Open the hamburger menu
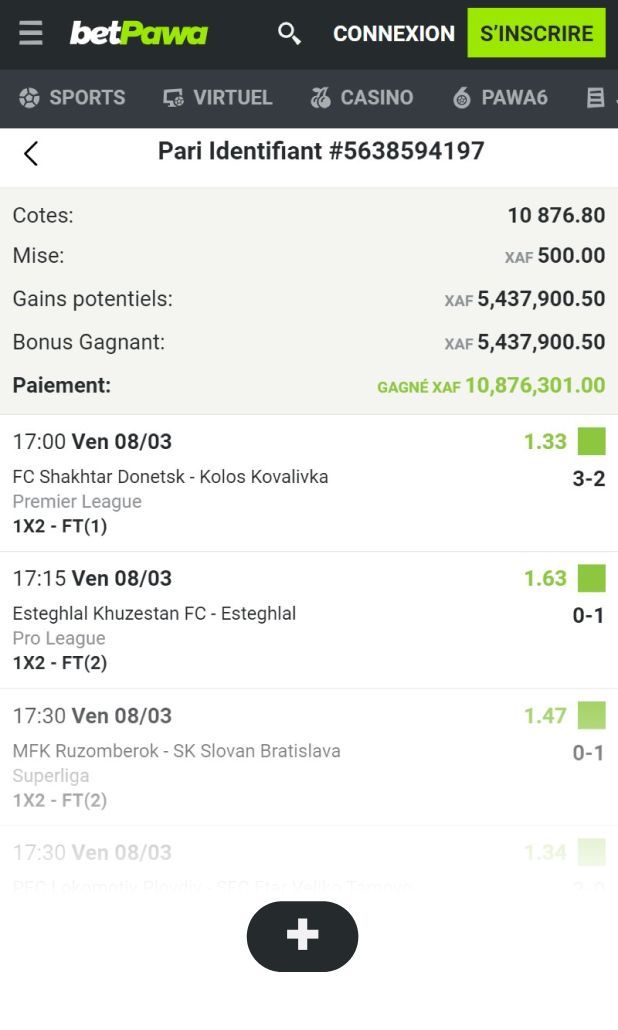Image resolution: width=618 pixels, height=1030 pixels. tap(31, 33)
